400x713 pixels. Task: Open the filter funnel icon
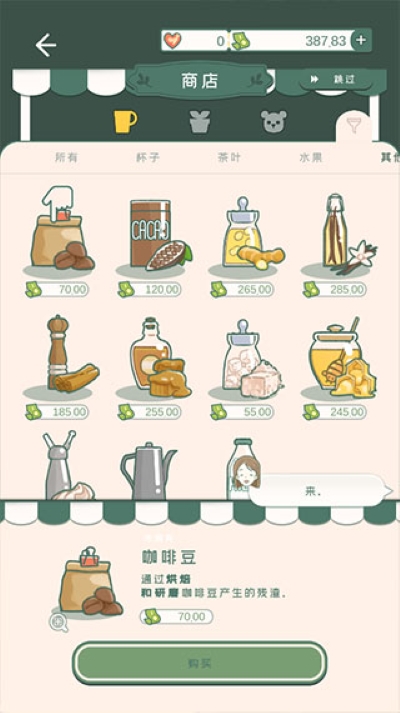pos(353,125)
